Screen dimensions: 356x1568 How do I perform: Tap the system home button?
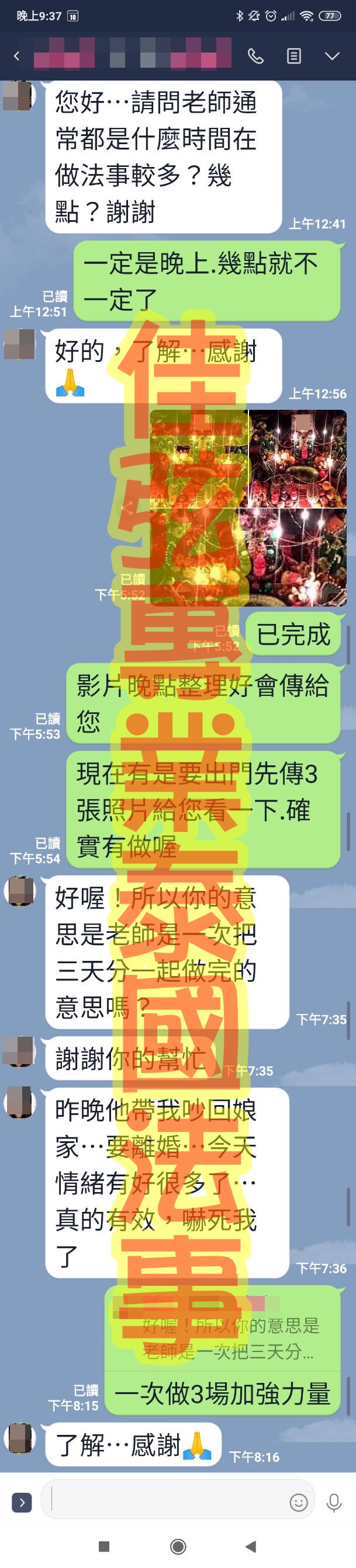pos(178,1547)
